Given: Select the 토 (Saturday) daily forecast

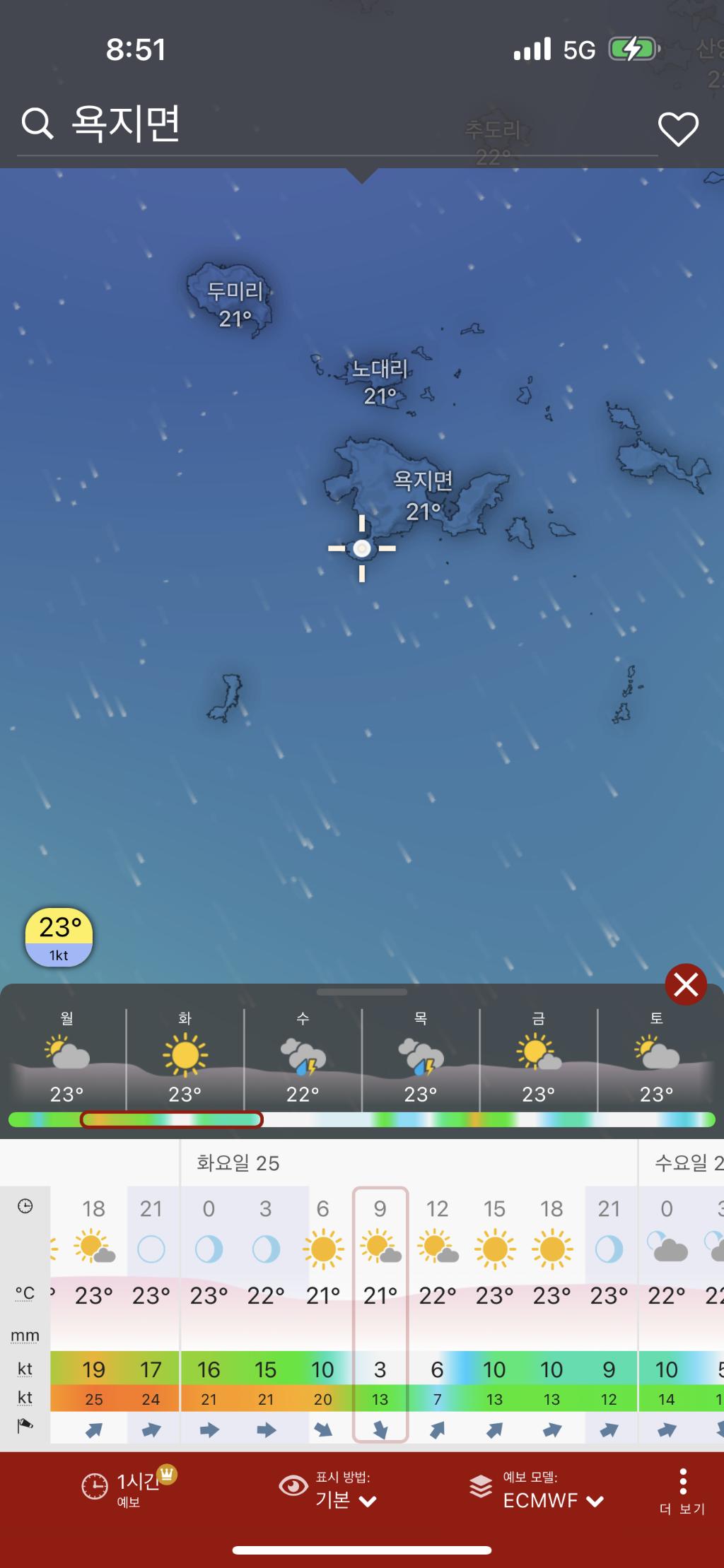Looking at the screenshot, I should (656, 1058).
